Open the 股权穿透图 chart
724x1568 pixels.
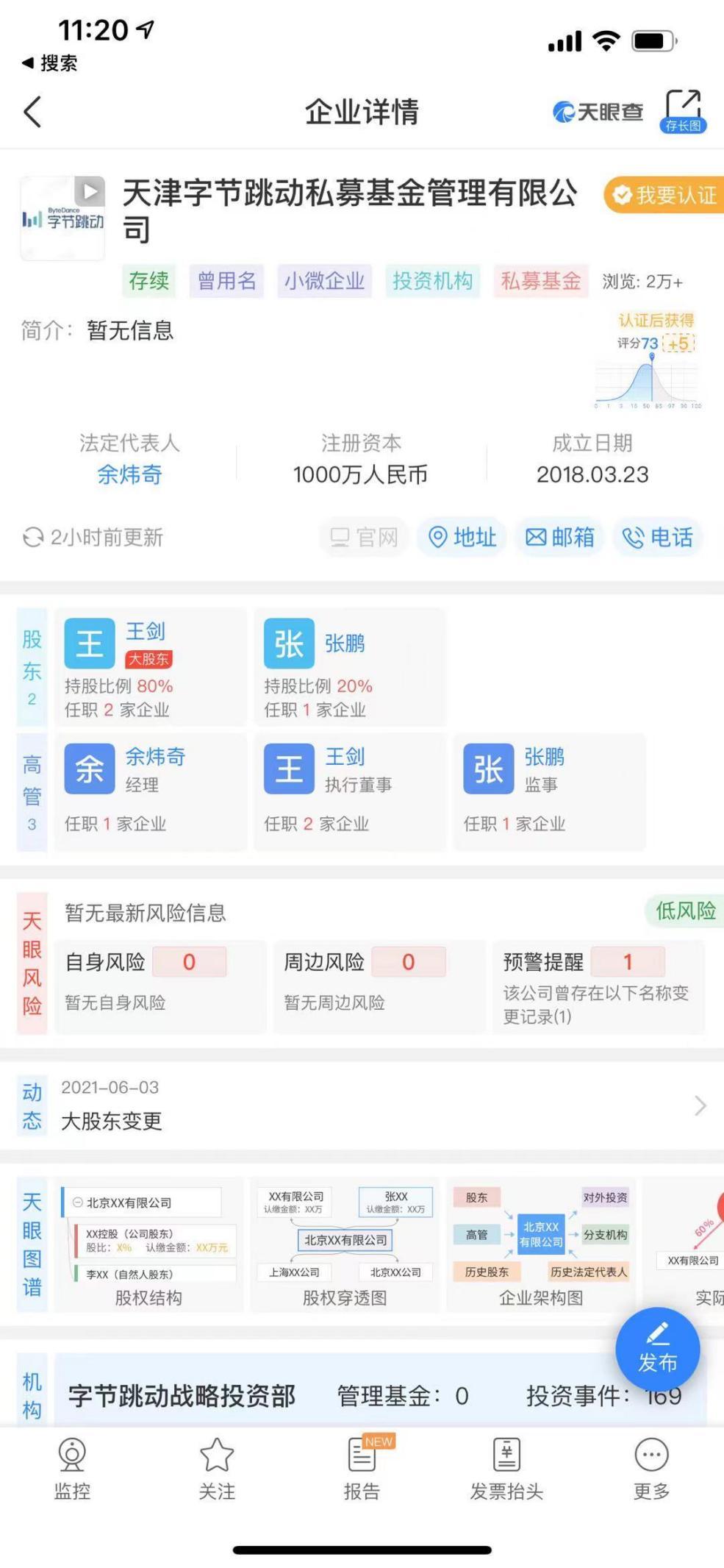(345, 1244)
